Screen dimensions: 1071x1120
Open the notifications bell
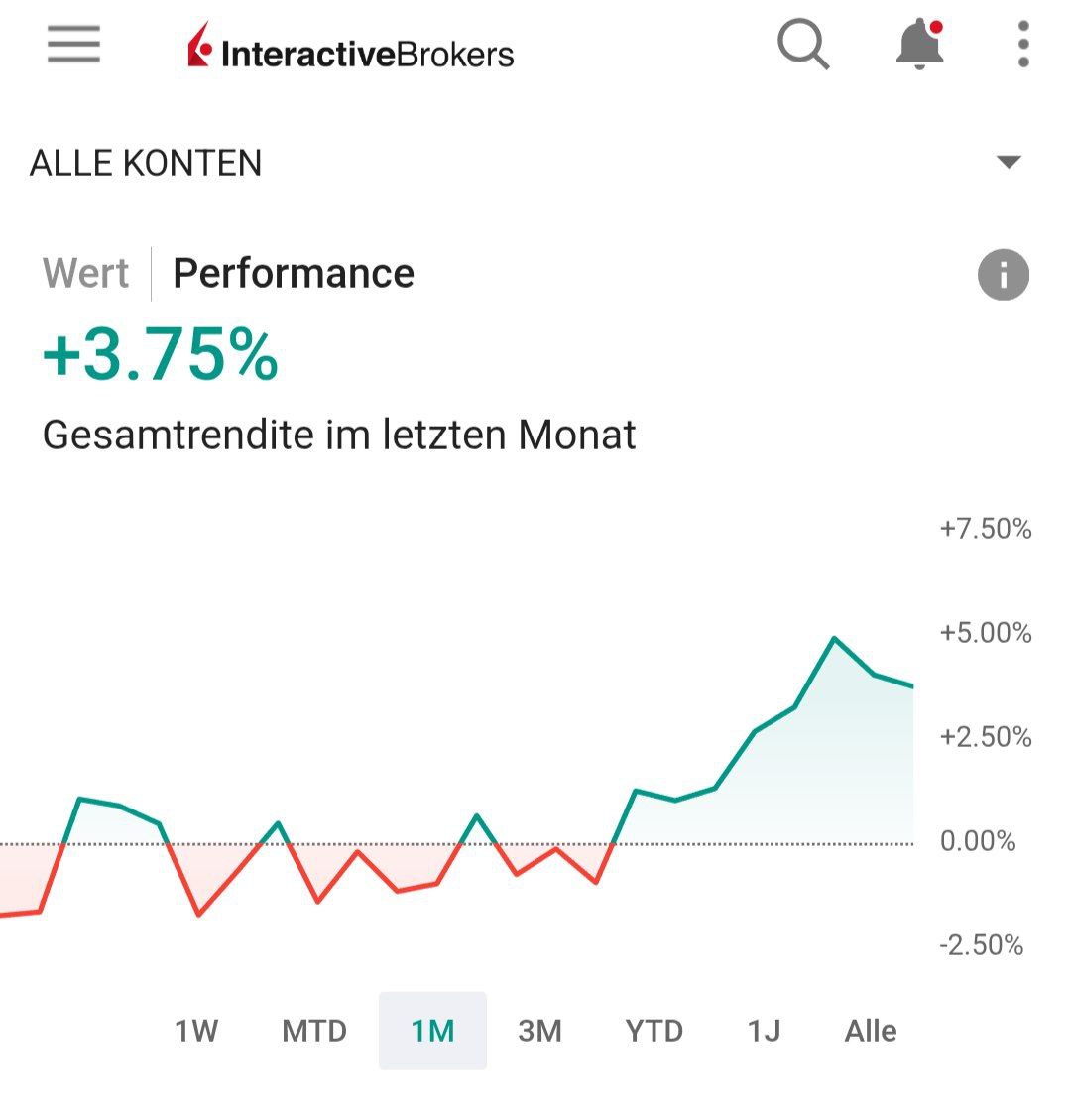(x=919, y=45)
